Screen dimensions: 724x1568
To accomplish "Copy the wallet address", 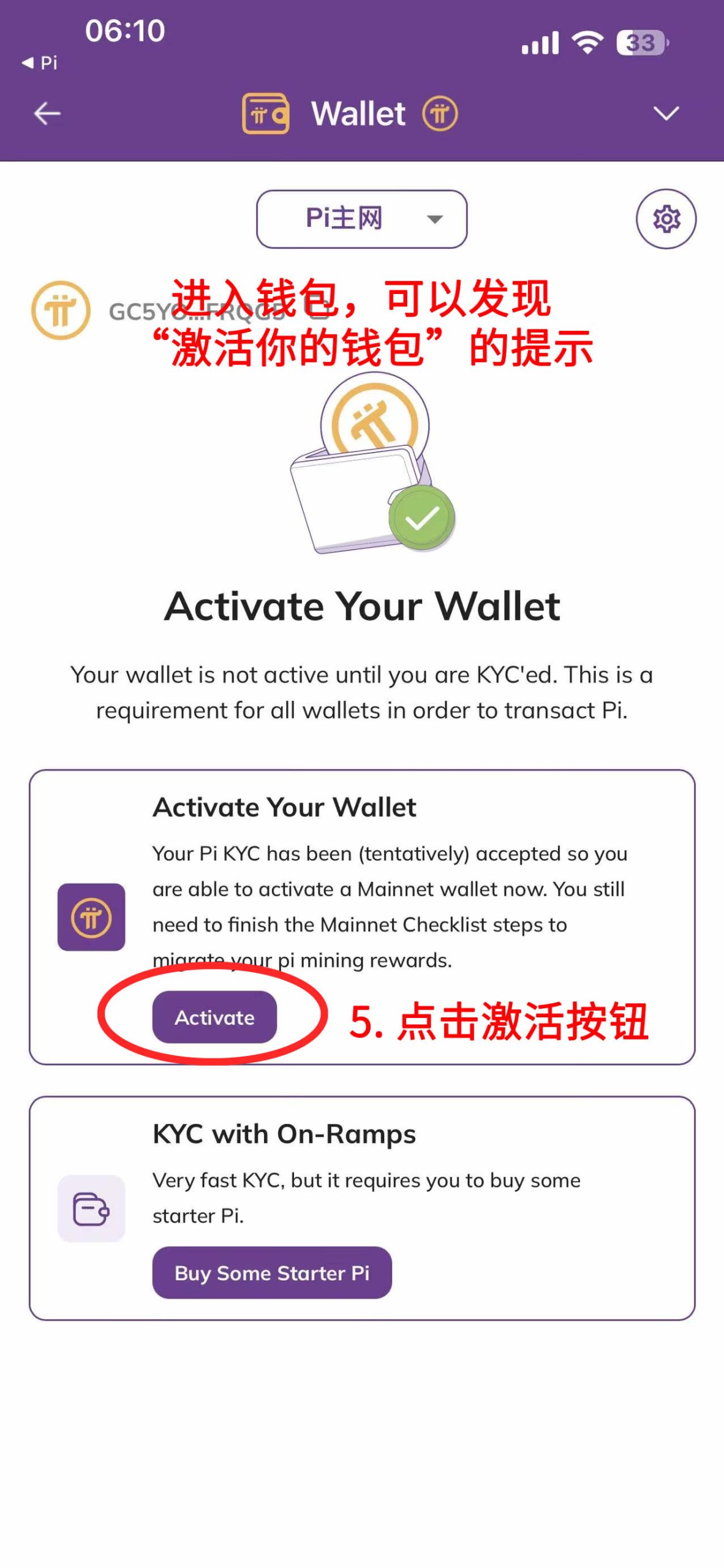I will 319,312.
